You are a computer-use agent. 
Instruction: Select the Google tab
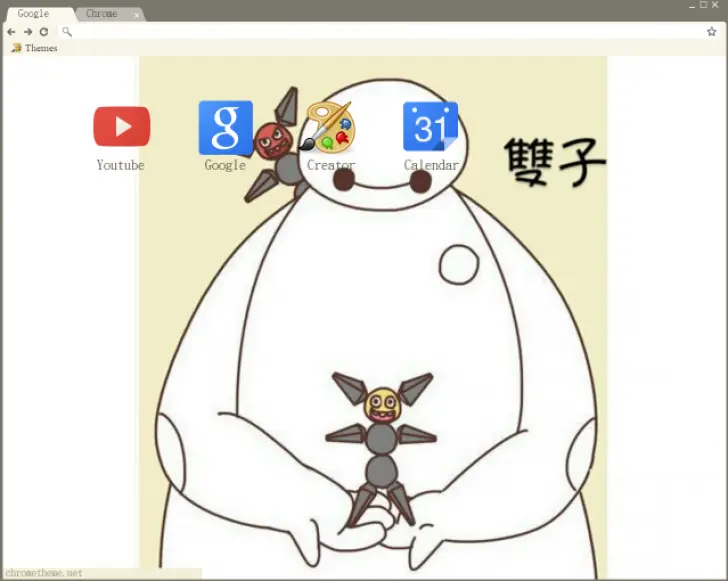[33, 14]
